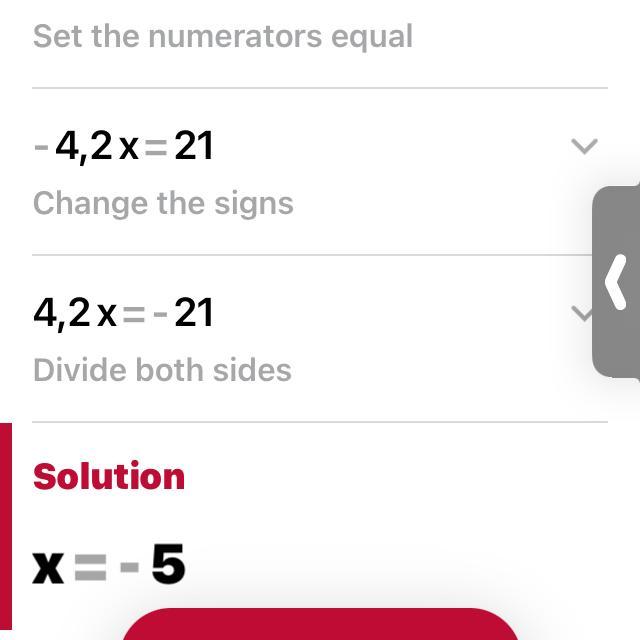
Task: Open the gray side panel arrow
Action: [x=617, y=282]
